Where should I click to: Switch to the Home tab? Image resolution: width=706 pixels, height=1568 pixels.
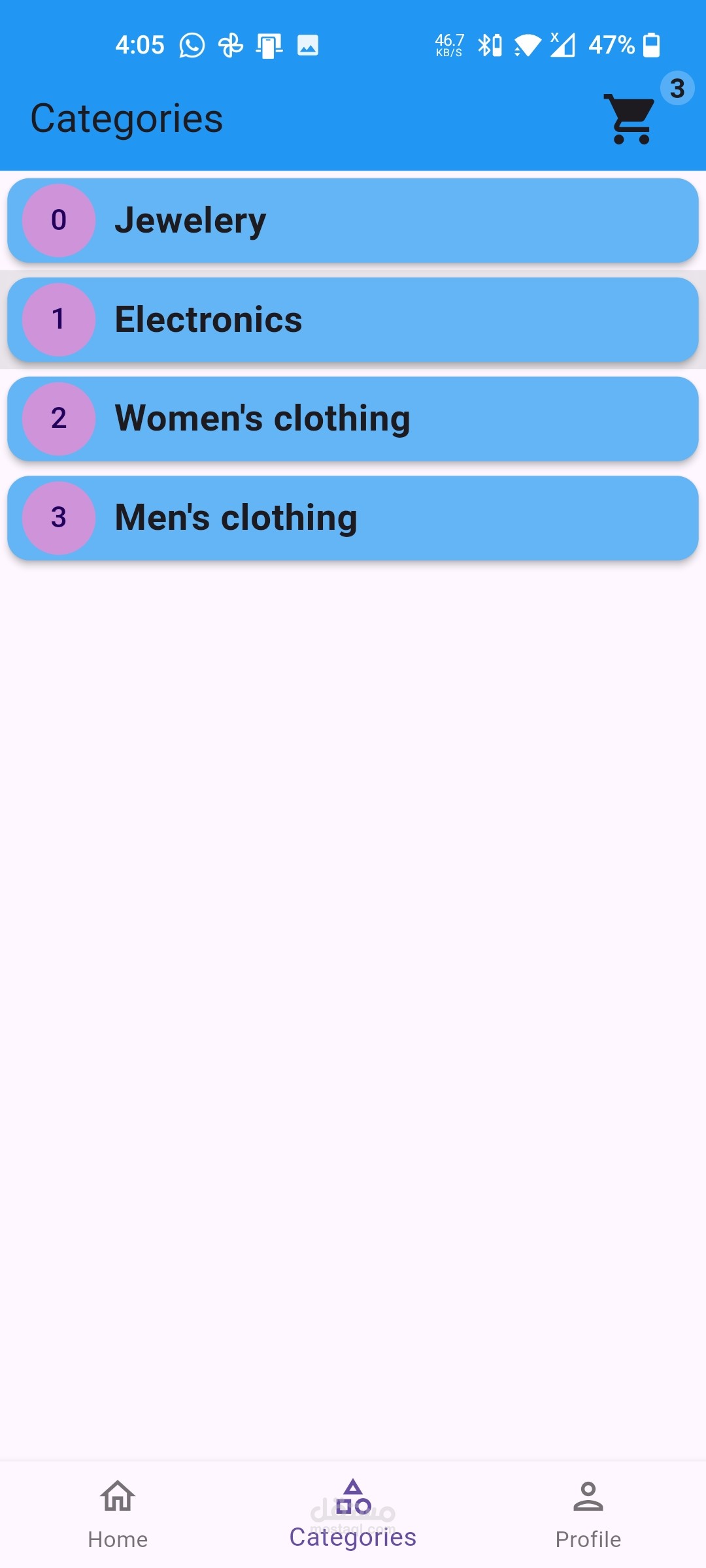coord(118,1514)
